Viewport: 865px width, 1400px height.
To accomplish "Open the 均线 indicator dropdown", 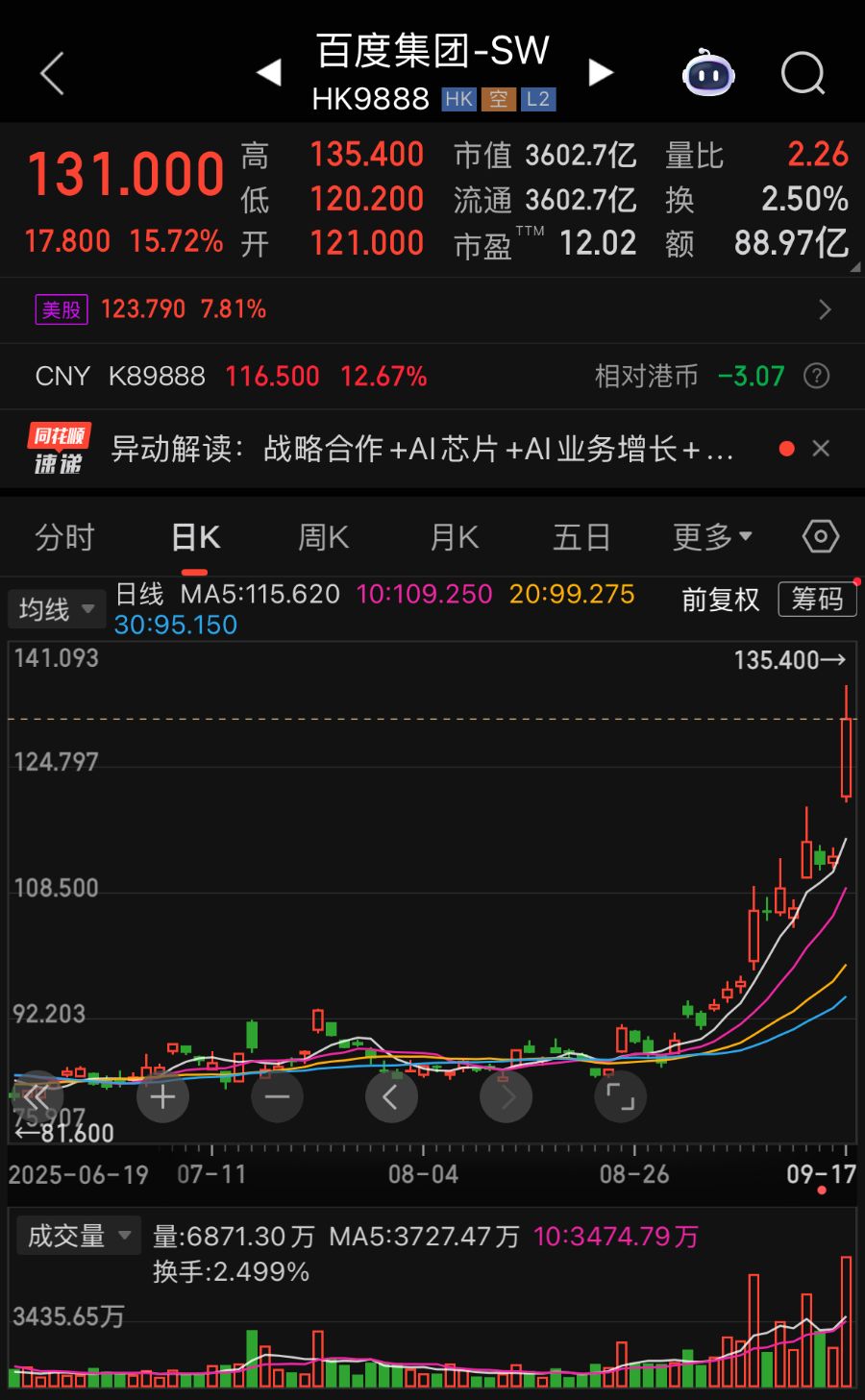I will 56,609.
